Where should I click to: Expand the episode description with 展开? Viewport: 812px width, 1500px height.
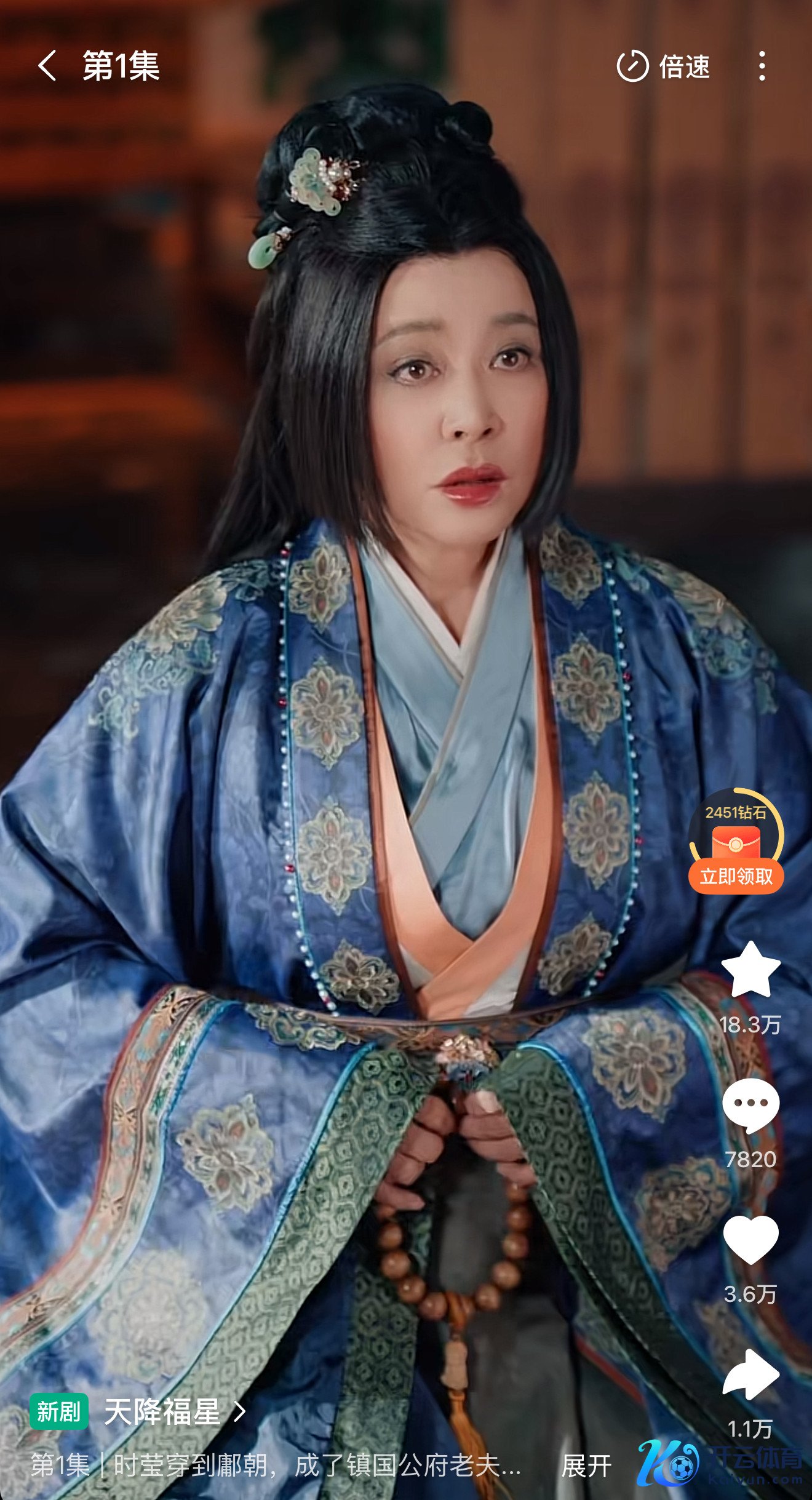coord(586,1467)
